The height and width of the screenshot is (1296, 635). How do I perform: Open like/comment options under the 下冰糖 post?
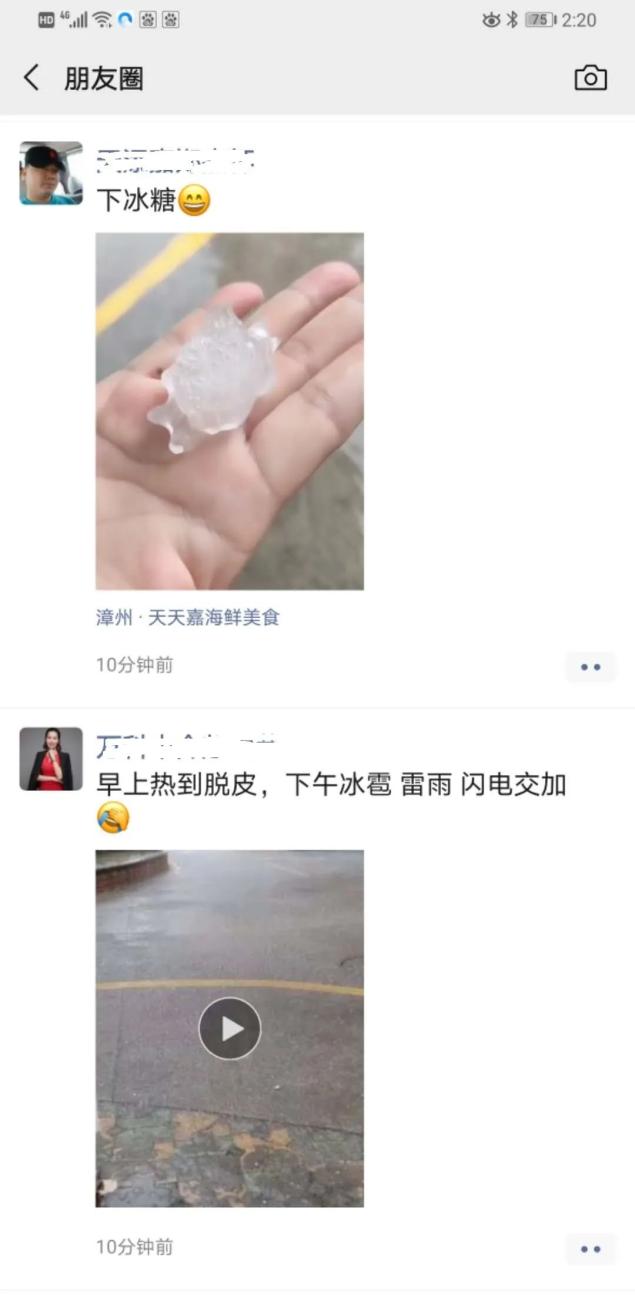pyautogui.click(x=590, y=667)
